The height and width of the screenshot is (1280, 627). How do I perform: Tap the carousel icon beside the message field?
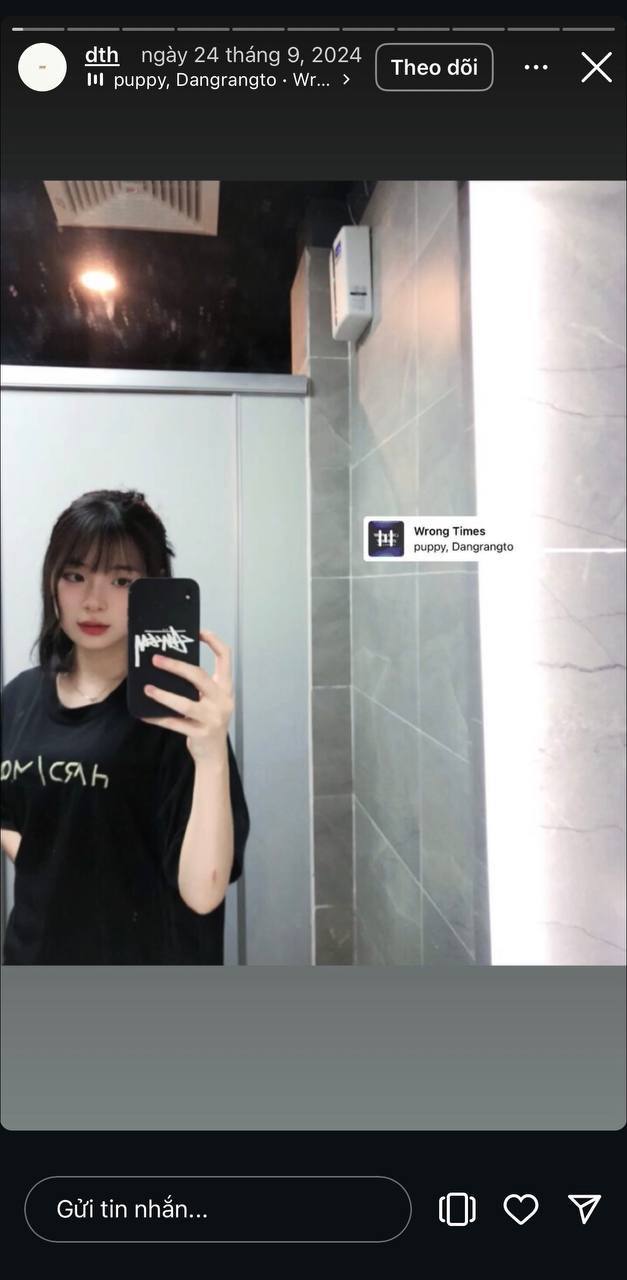point(457,1209)
